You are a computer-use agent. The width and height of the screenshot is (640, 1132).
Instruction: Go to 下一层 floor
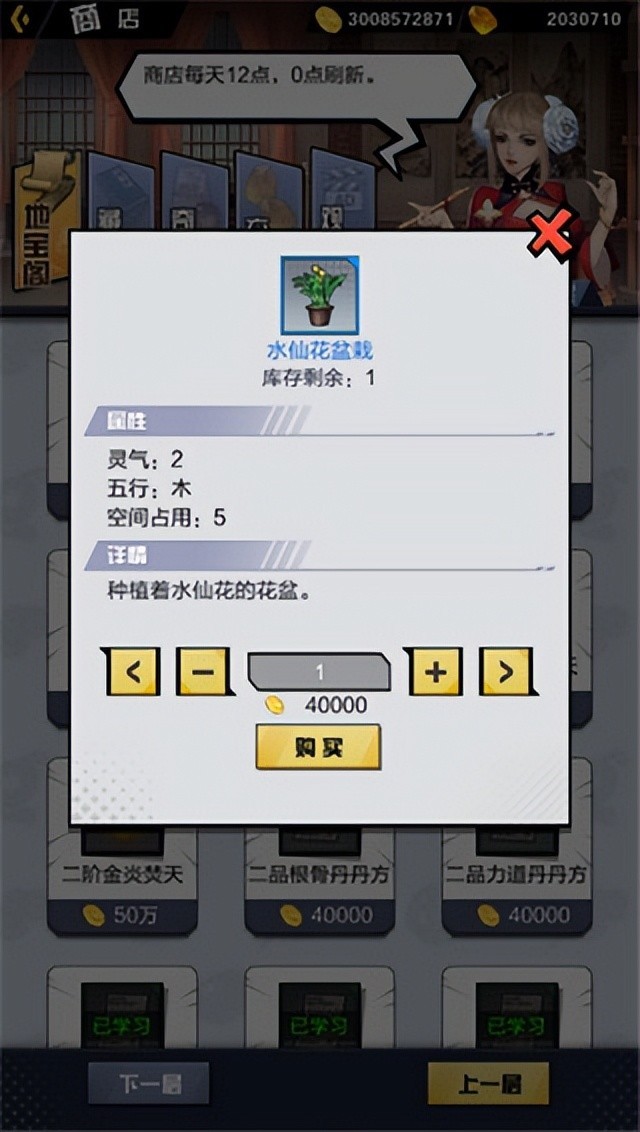(148, 1083)
